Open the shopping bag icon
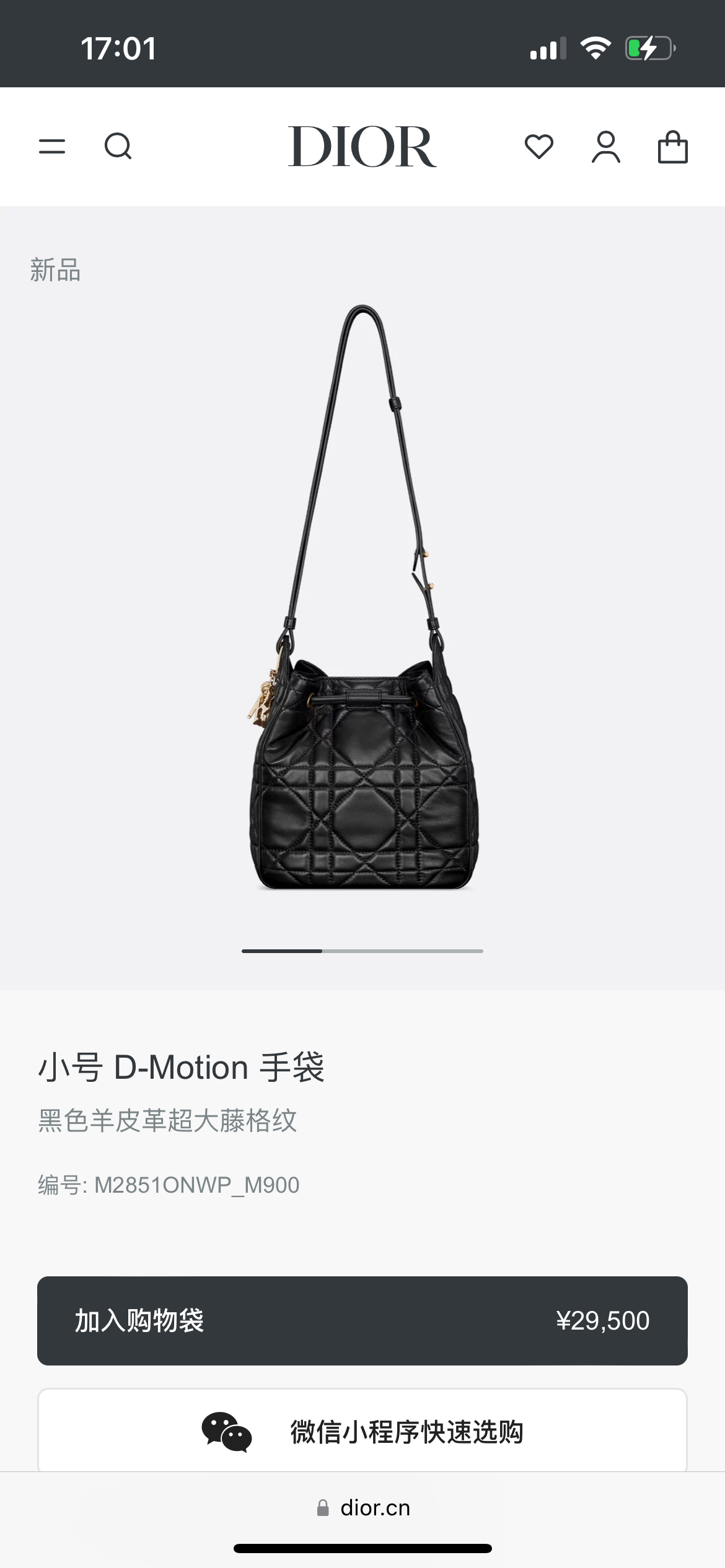The width and height of the screenshot is (725, 1568). pos(672,147)
